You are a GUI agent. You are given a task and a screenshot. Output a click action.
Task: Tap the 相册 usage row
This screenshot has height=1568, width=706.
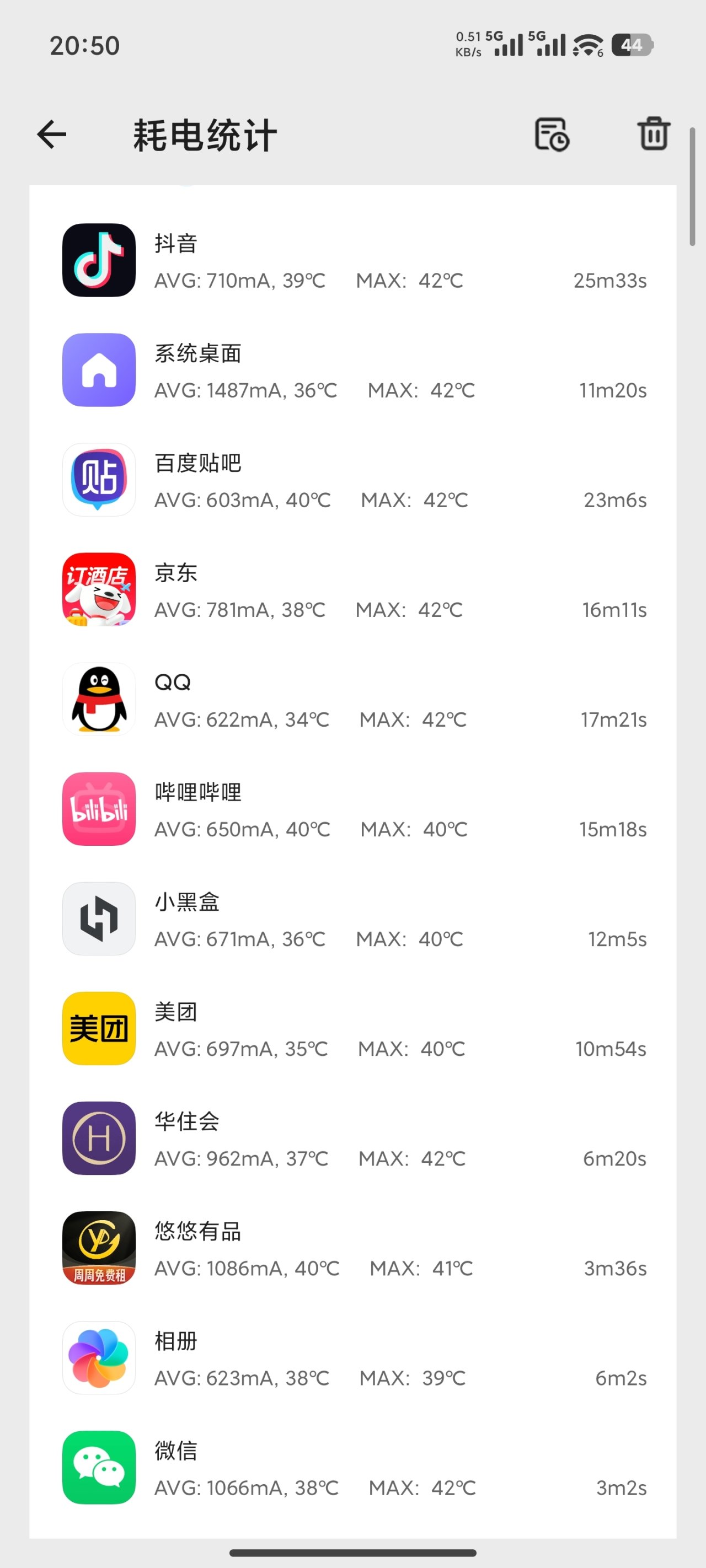pyautogui.click(x=354, y=1358)
